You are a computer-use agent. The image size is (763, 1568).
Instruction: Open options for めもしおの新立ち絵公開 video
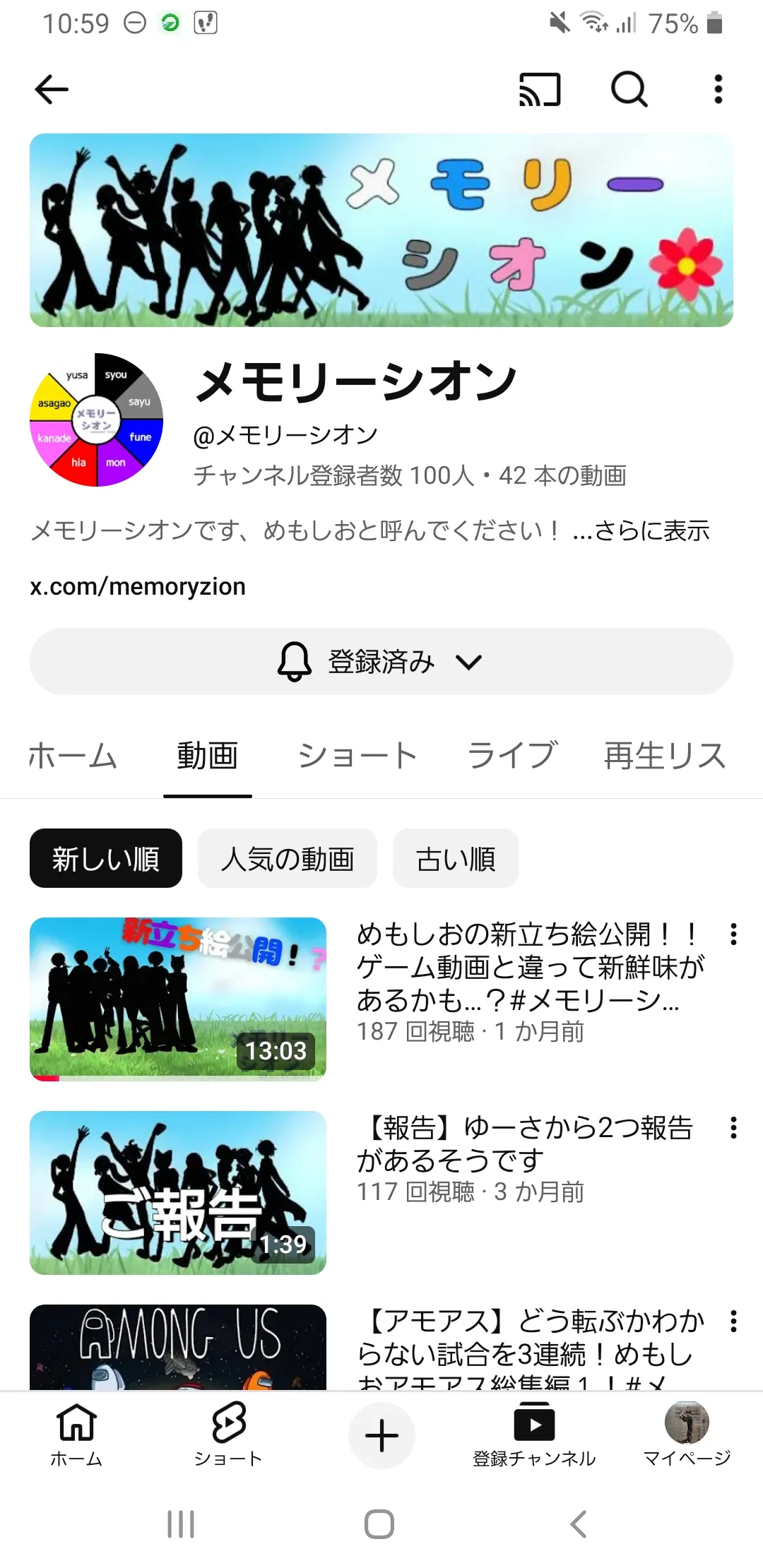click(x=733, y=934)
